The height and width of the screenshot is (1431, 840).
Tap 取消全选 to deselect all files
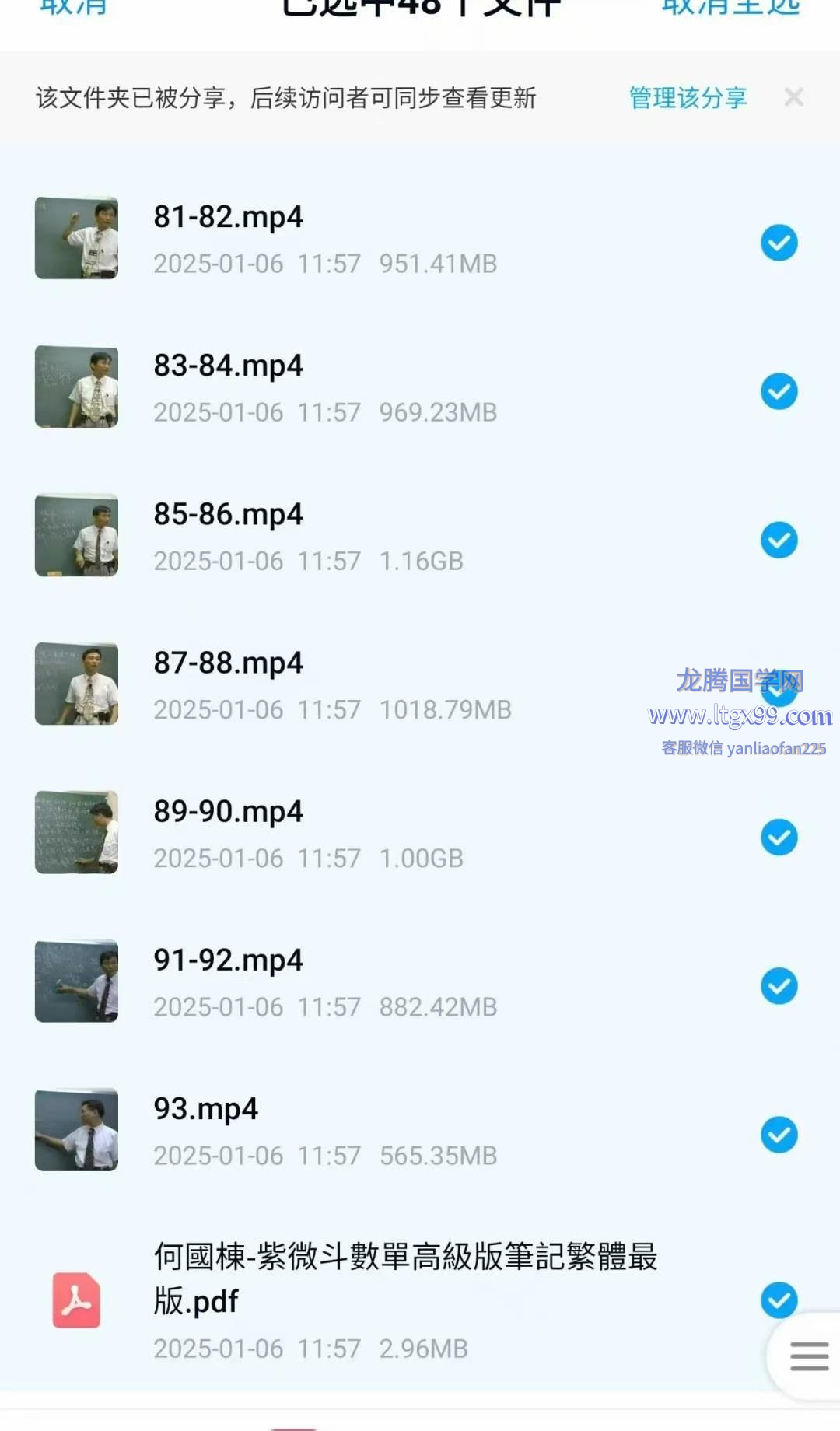pyautogui.click(x=730, y=8)
